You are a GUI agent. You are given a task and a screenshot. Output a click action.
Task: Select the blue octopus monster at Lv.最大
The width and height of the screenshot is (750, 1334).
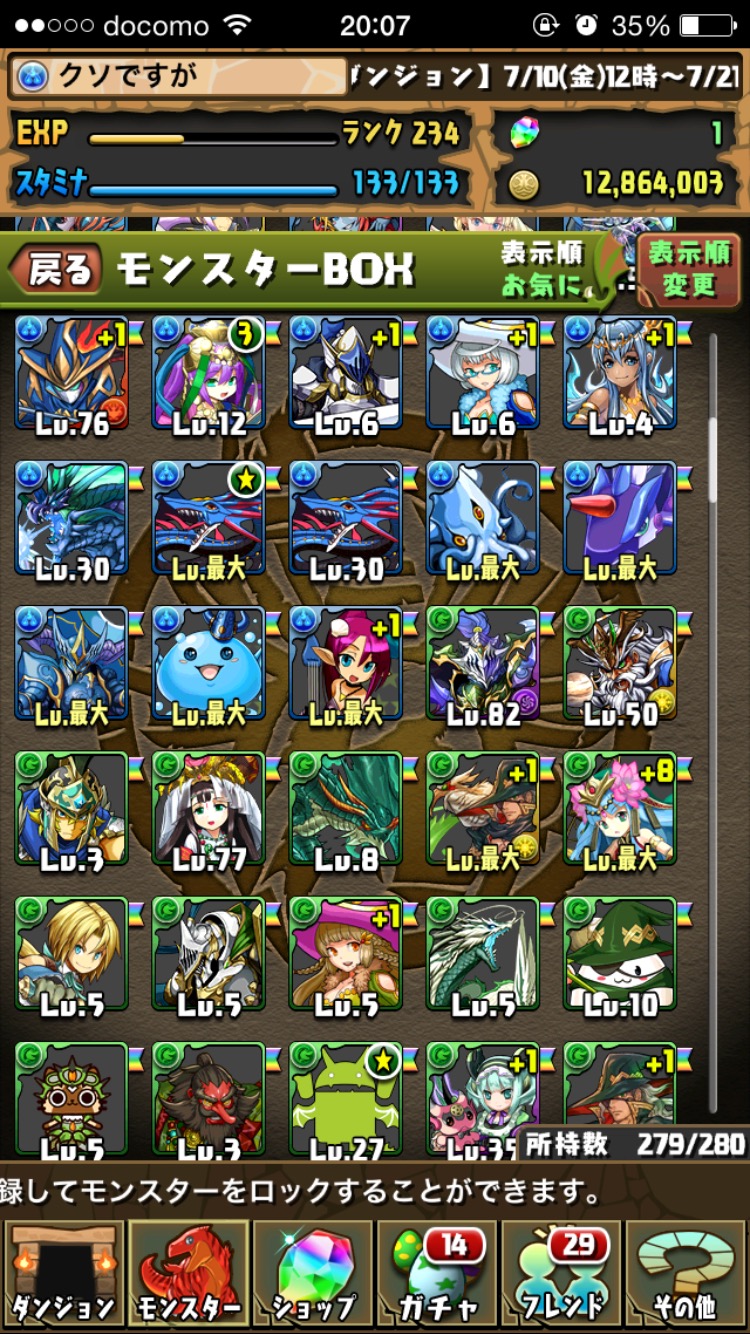[x=483, y=518]
